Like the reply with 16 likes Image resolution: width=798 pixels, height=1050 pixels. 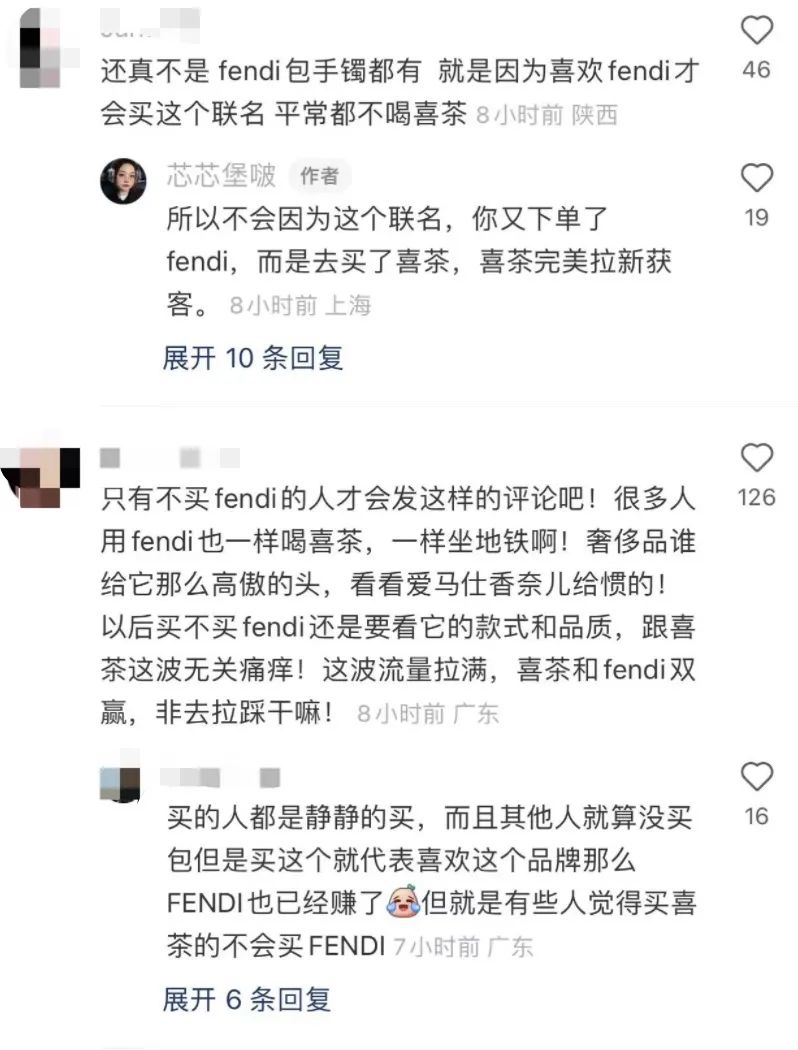click(757, 777)
